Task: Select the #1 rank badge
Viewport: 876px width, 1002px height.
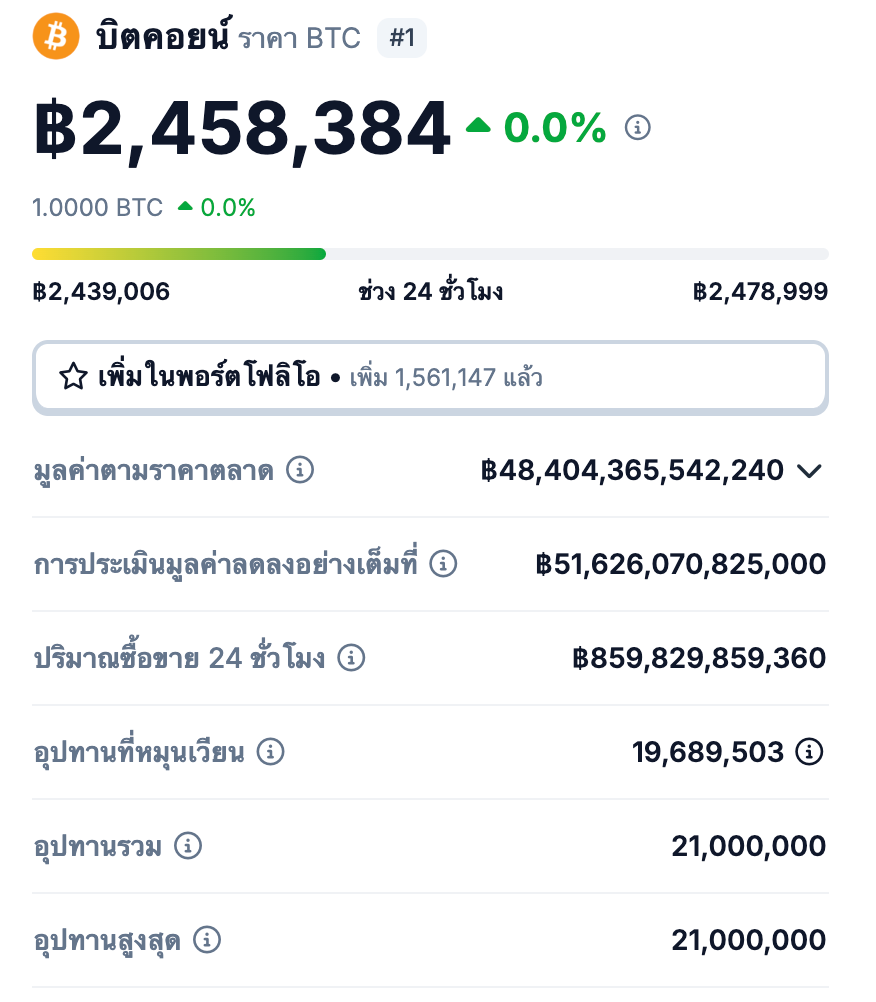Action: point(400,37)
